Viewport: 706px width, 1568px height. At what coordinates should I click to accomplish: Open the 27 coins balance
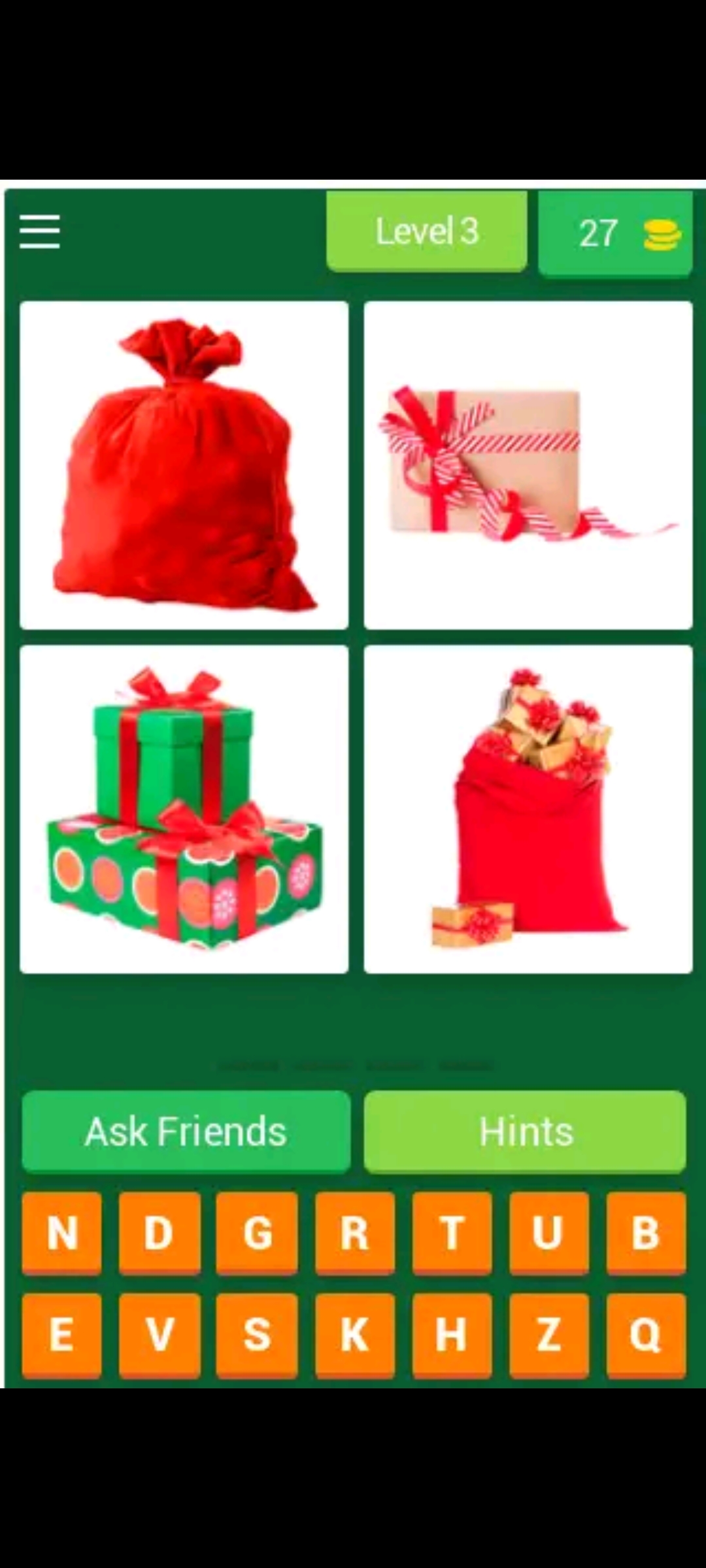(615, 234)
